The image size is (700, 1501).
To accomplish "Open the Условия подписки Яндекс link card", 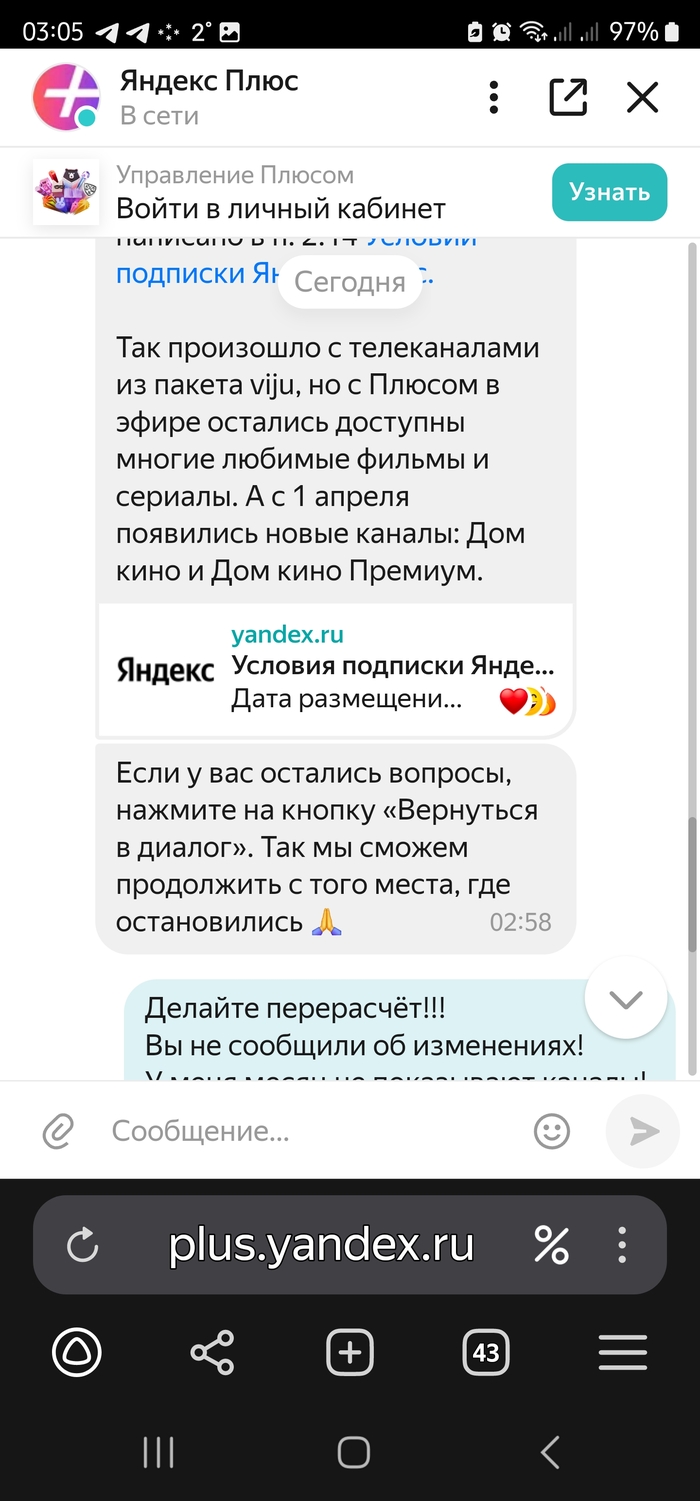I will [335, 669].
